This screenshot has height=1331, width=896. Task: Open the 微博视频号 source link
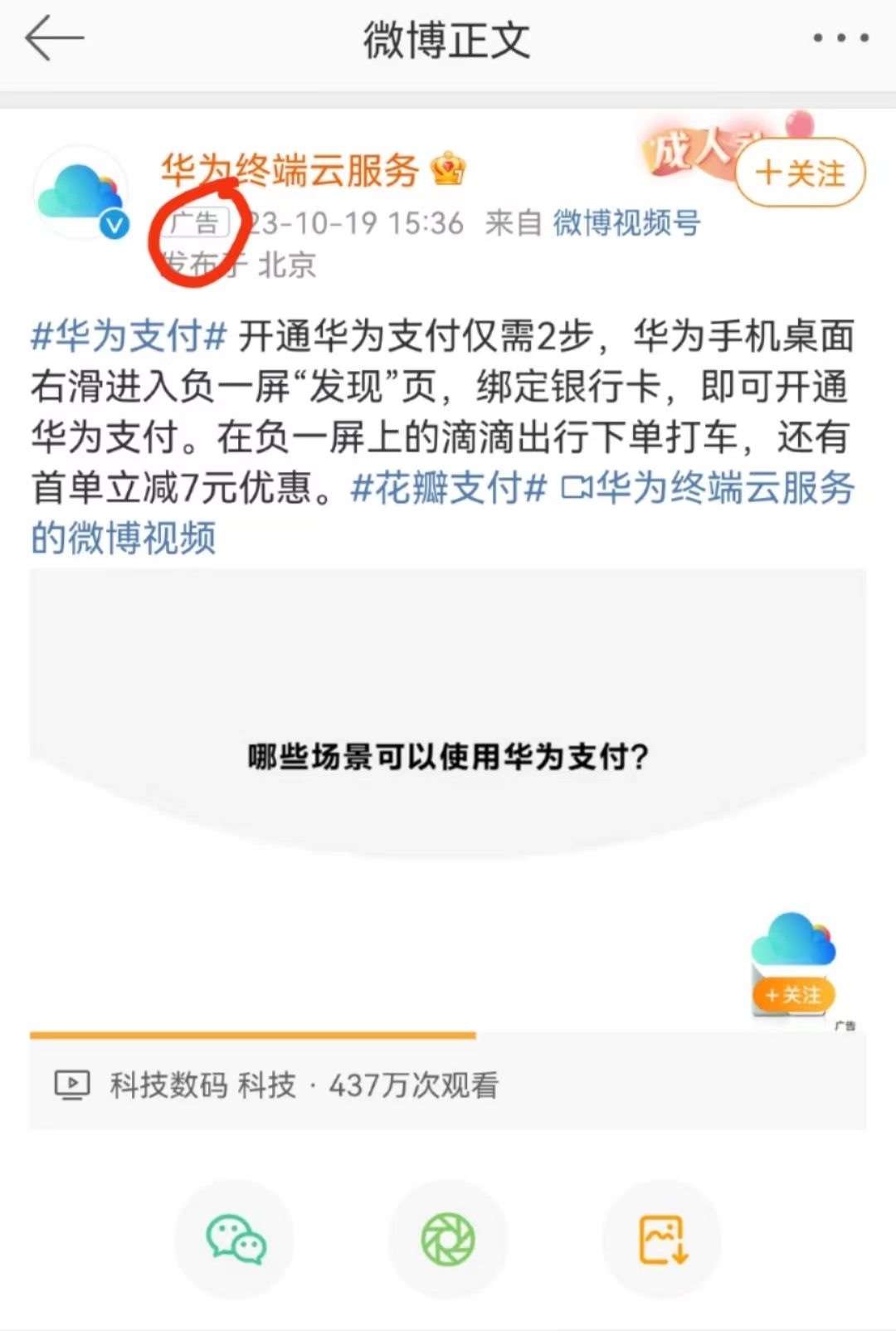point(626,223)
